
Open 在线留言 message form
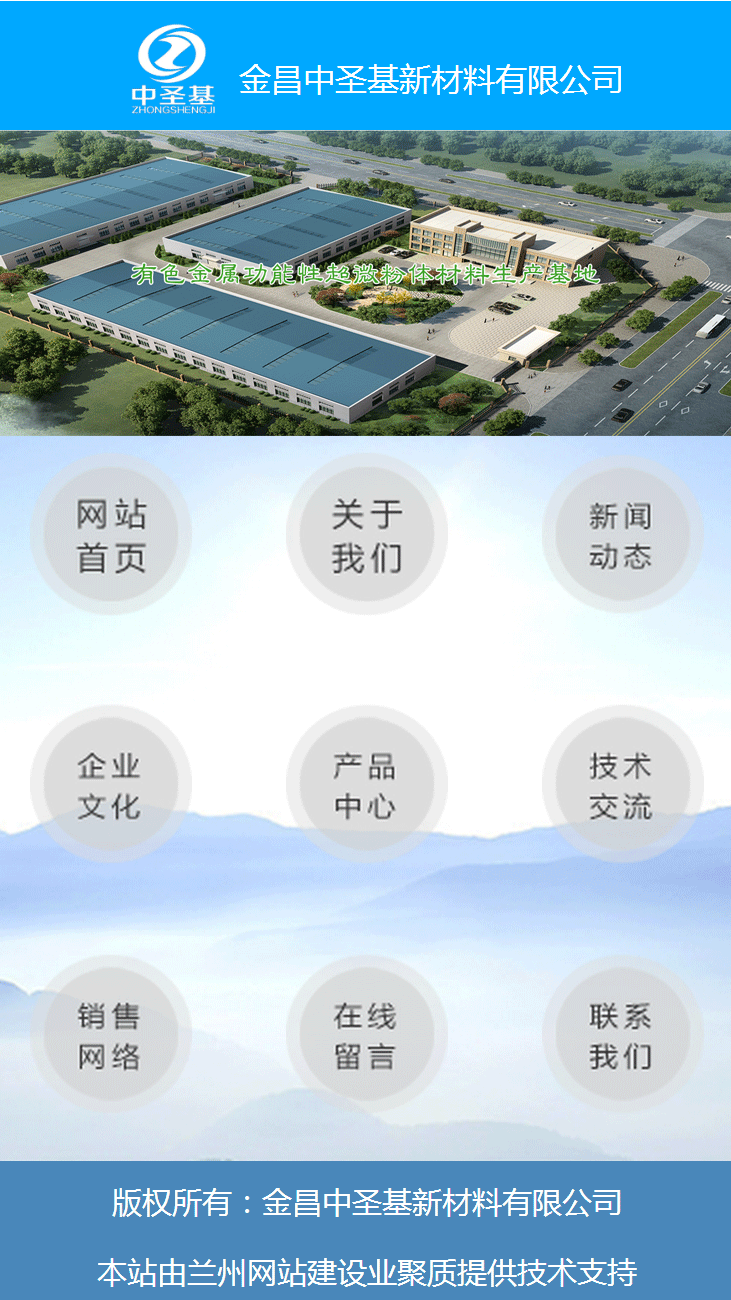pyautogui.click(x=366, y=1035)
